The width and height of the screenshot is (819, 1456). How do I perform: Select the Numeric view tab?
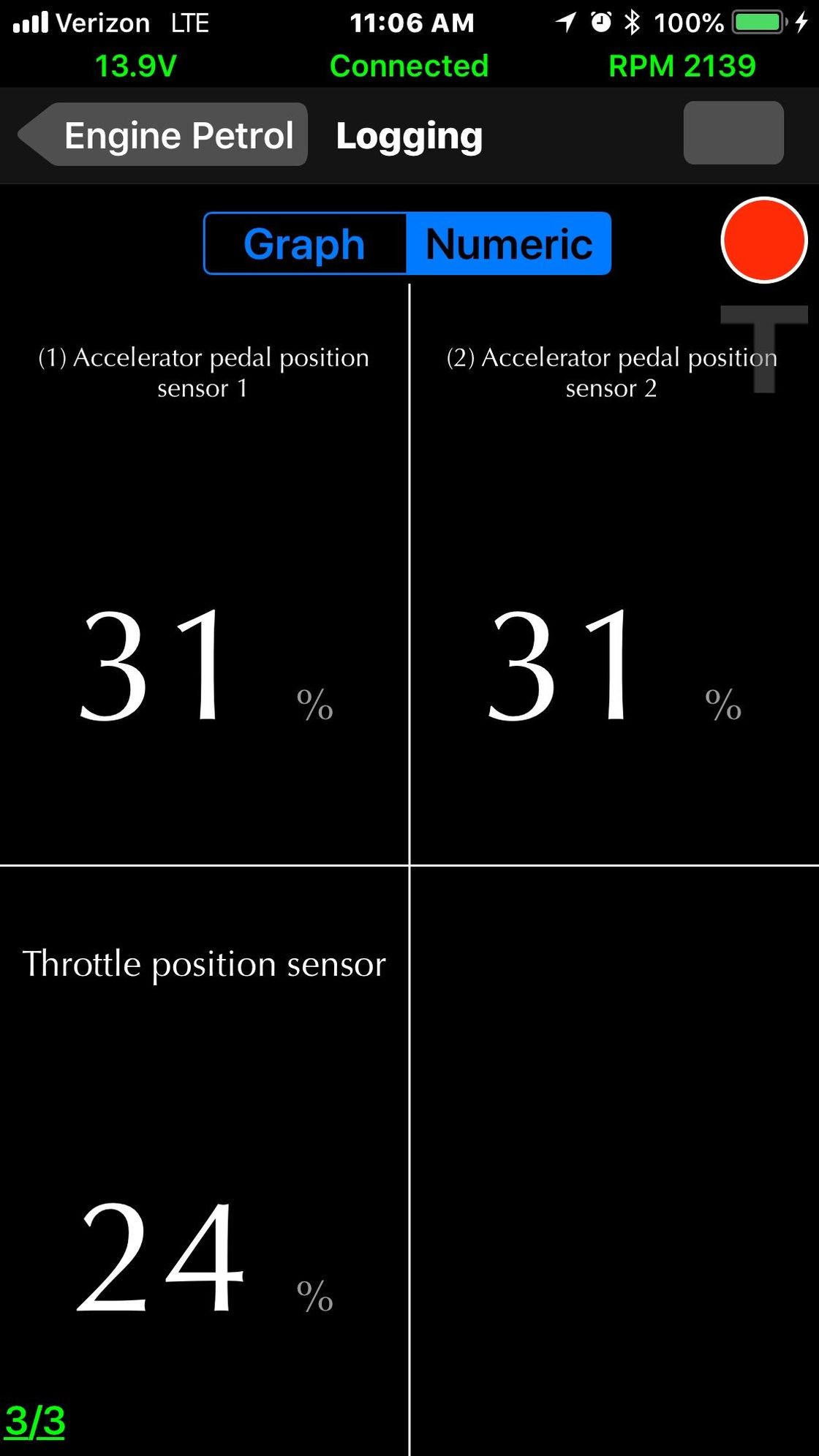(508, 243)
